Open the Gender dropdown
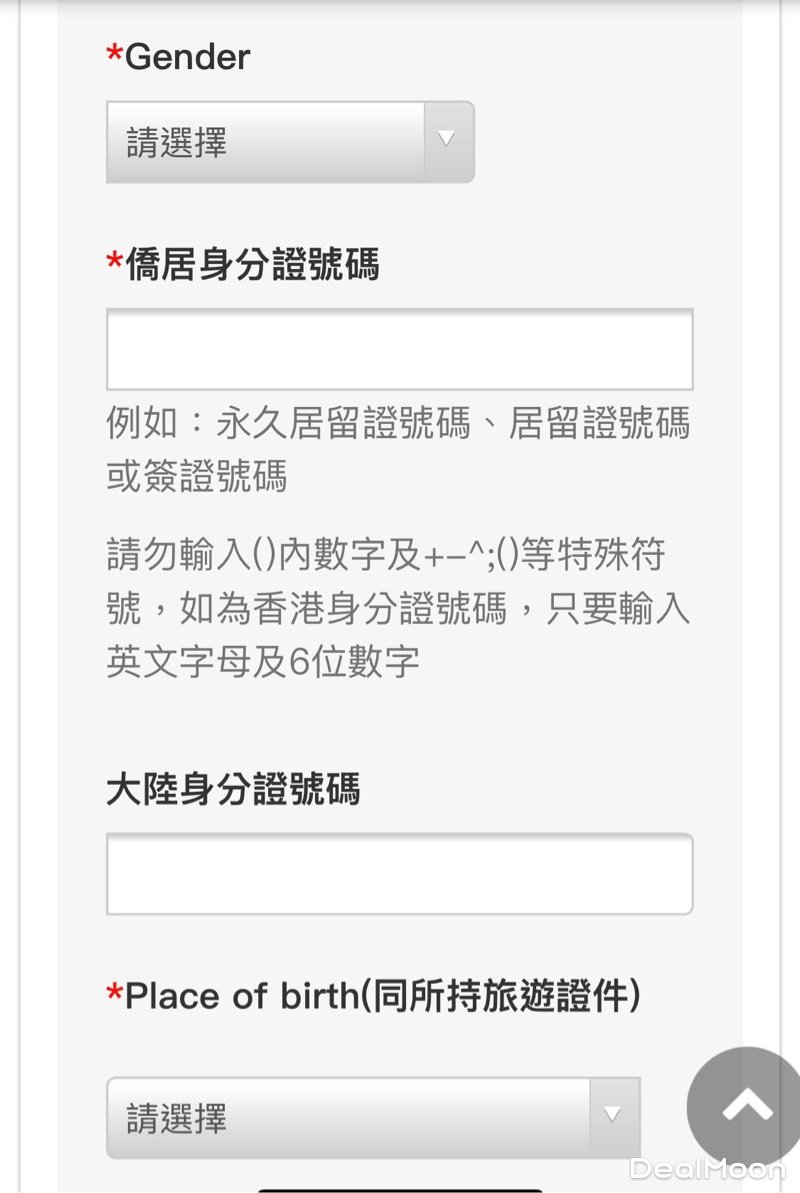The image size is (800, 1193). click(x=290, y=142)
